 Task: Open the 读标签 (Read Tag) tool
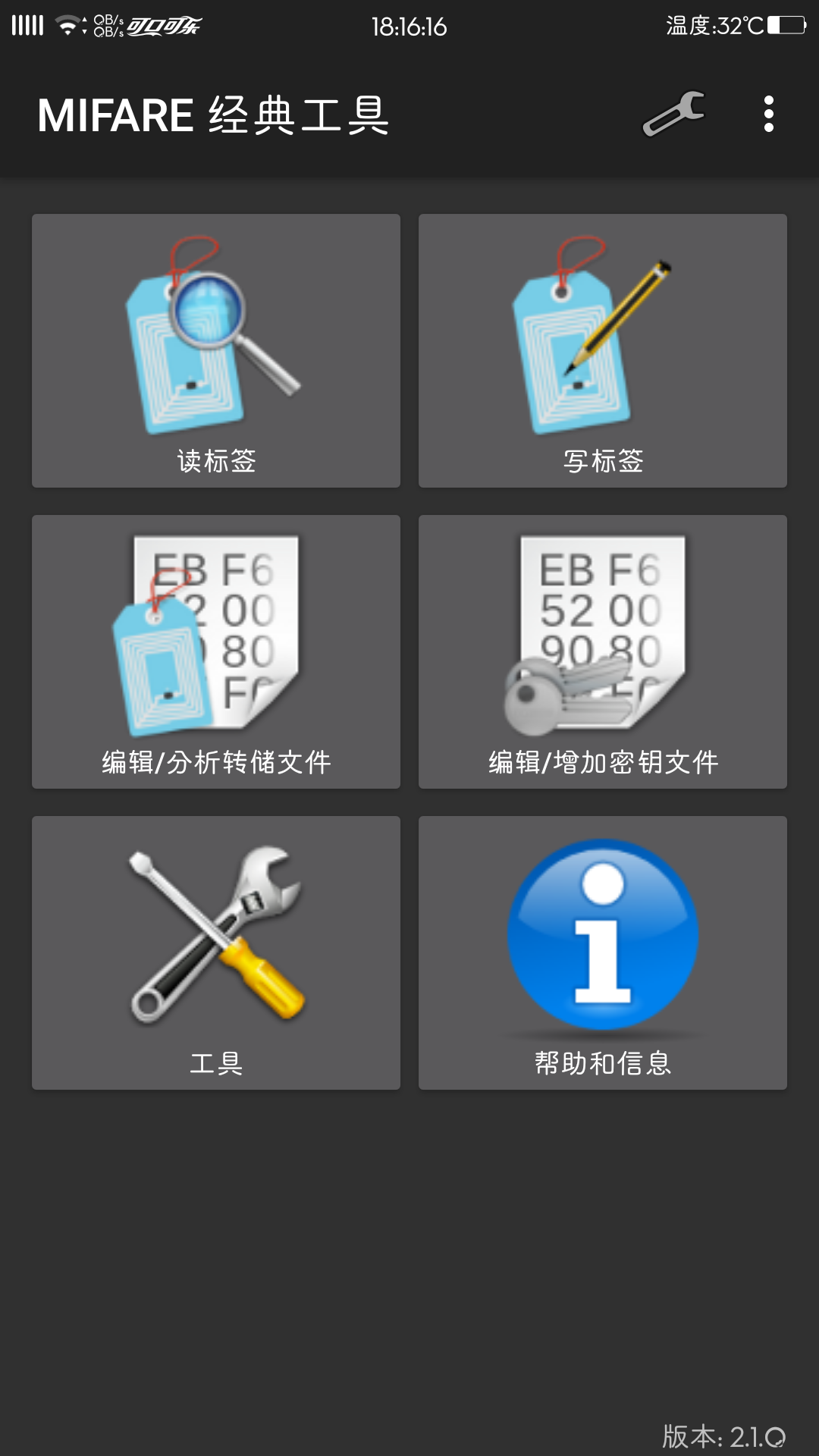215,349
